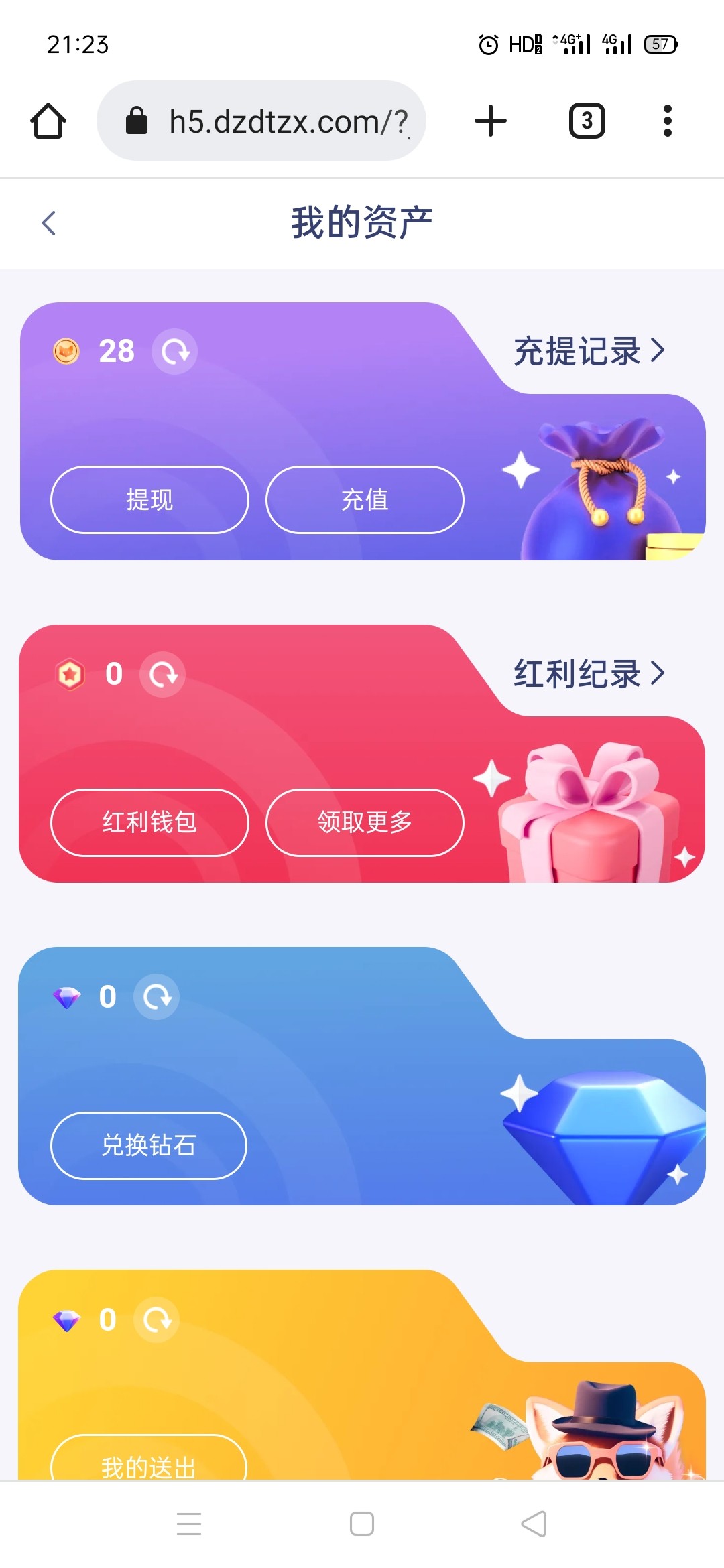Viewport: 724px width, 1568px height.
Task: Open 充提记录 records
Action: pyautogui.click(x=589, y=350)
